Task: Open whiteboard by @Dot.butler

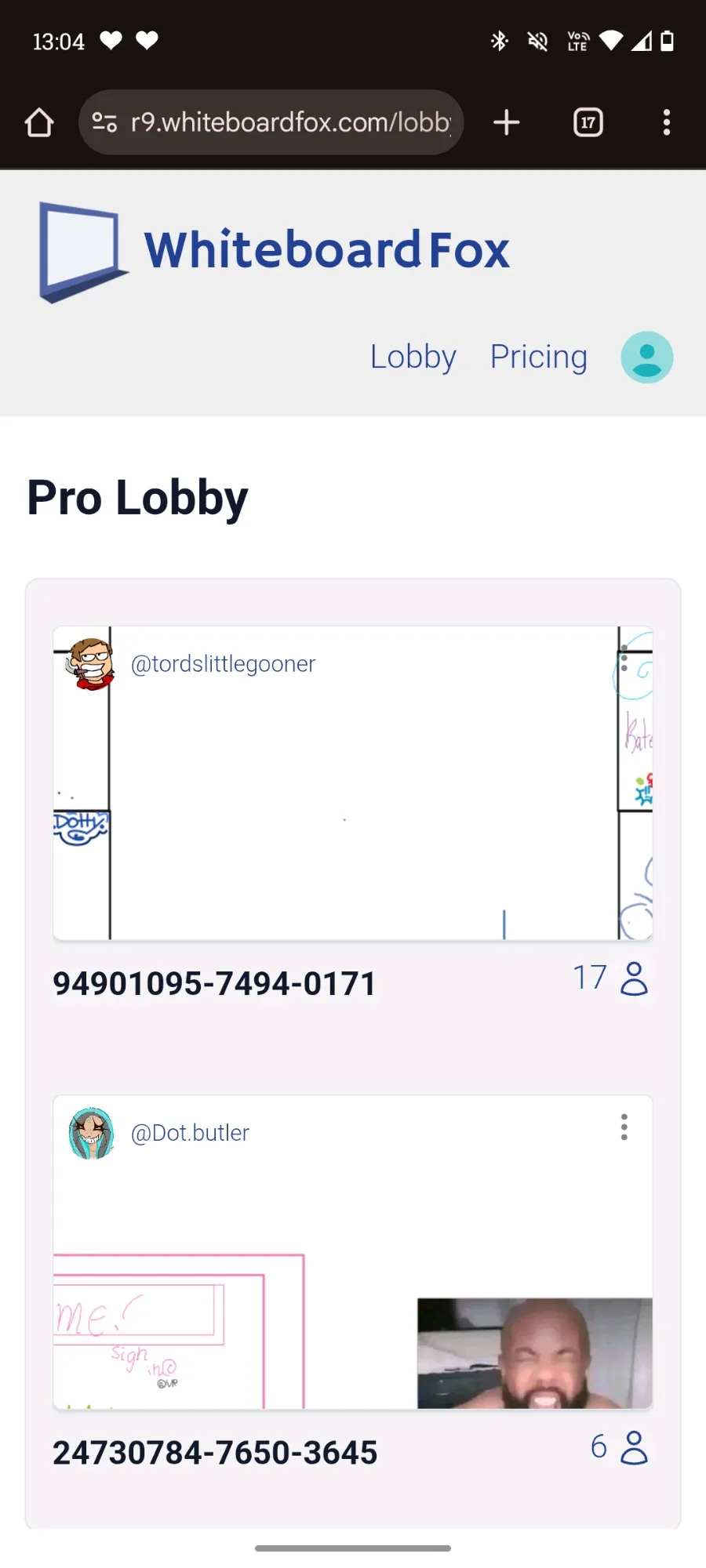Action: 353,1252
